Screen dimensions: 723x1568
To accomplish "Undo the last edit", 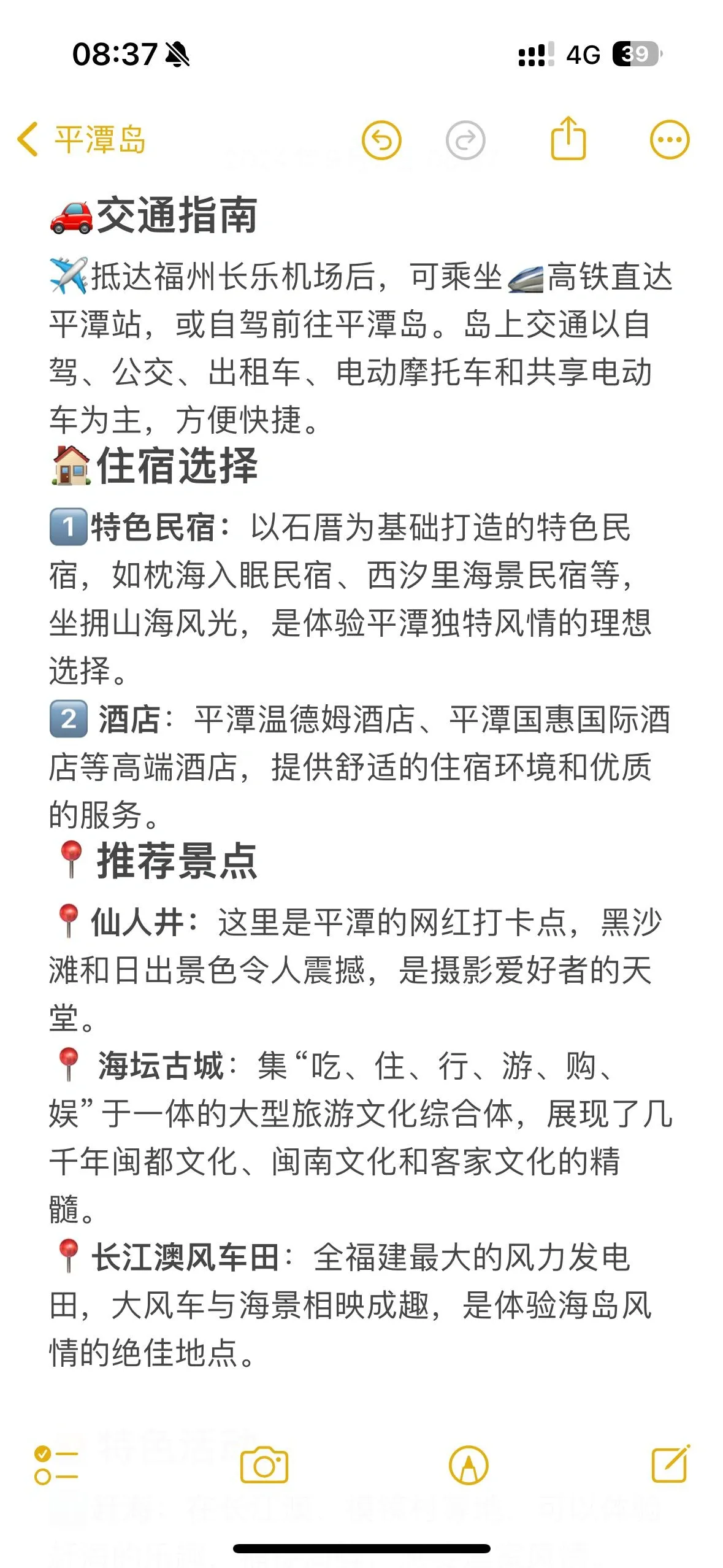I will 381,140.
